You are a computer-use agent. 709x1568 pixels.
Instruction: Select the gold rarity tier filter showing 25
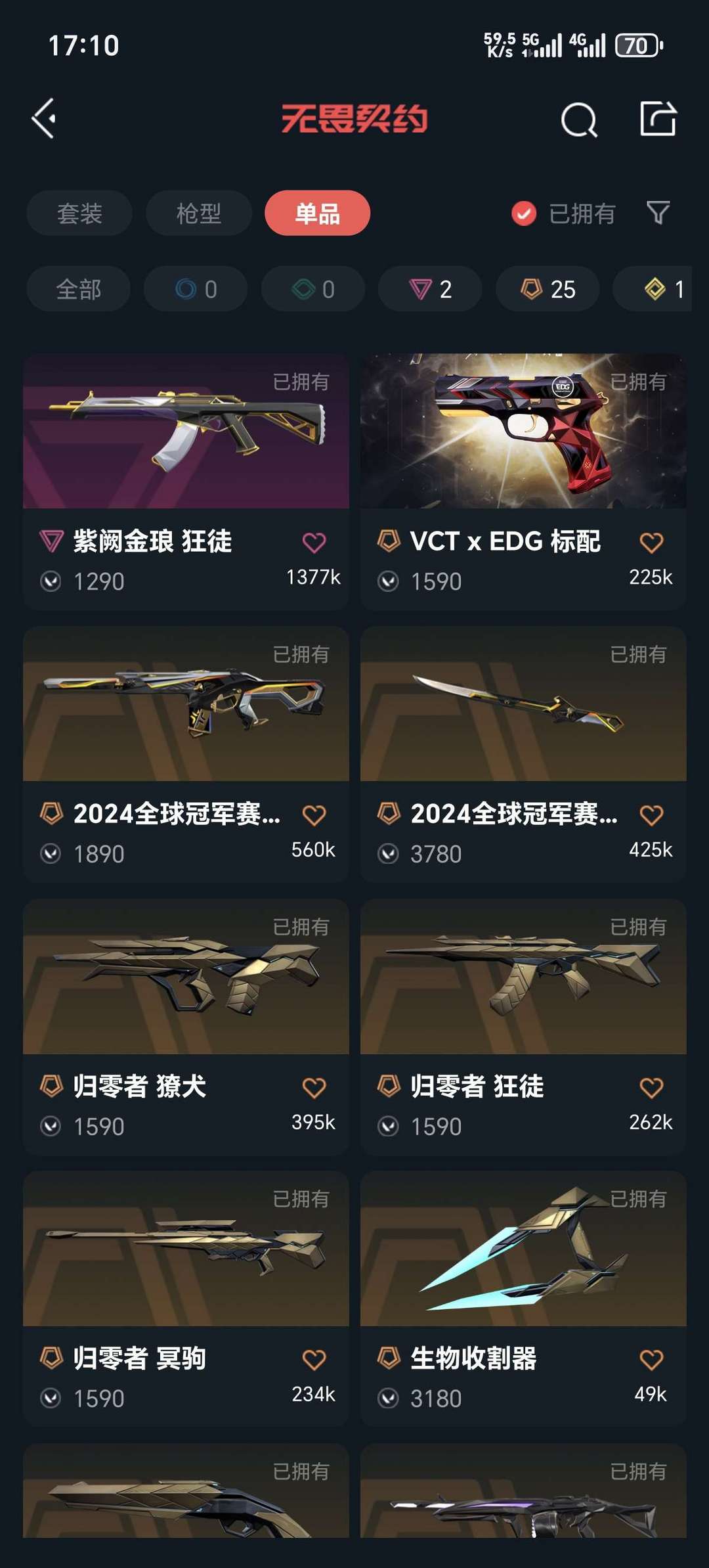(x=546, y=289)
